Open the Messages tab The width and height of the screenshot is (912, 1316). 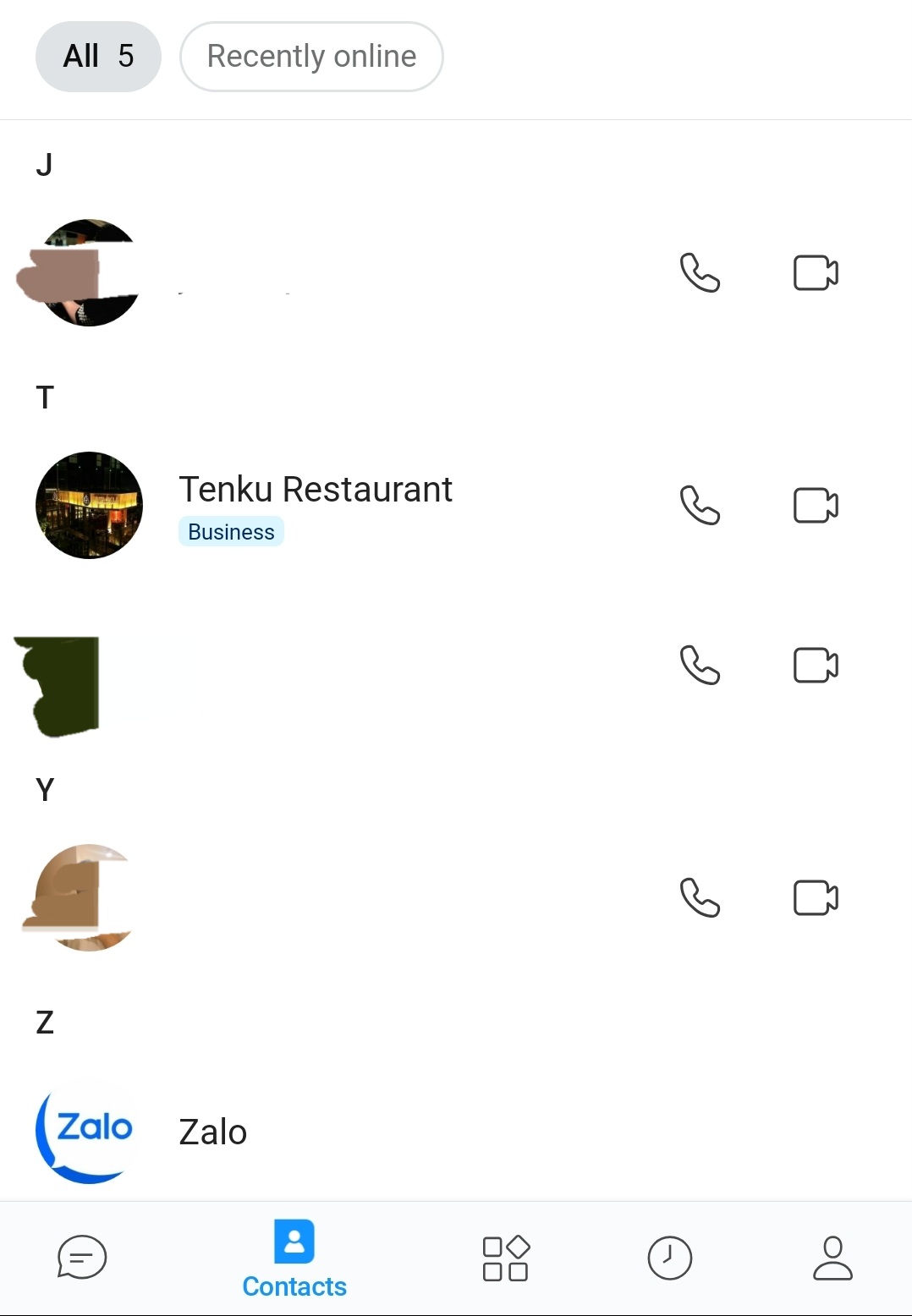(82, 1258)
